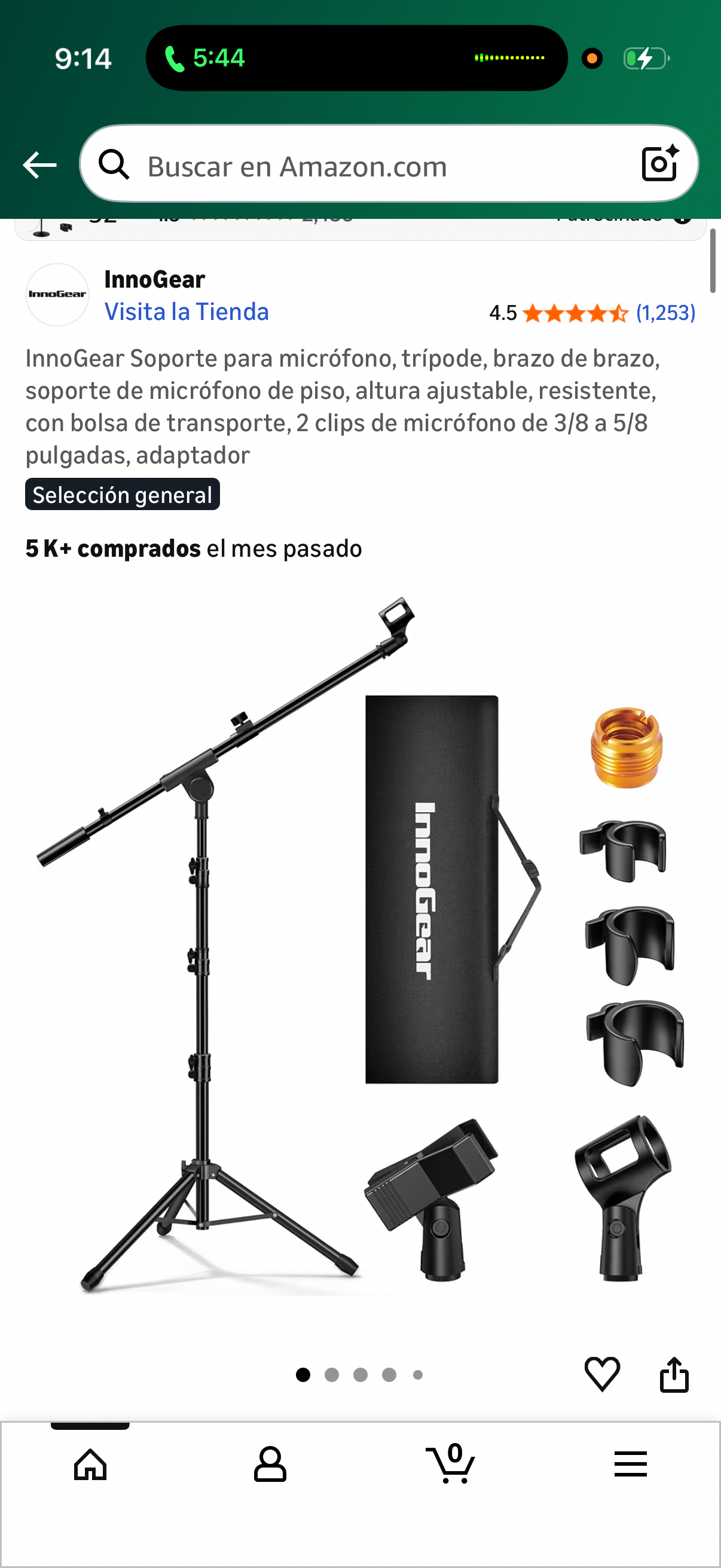Open the Visita la Tienda link

(186, 312)
